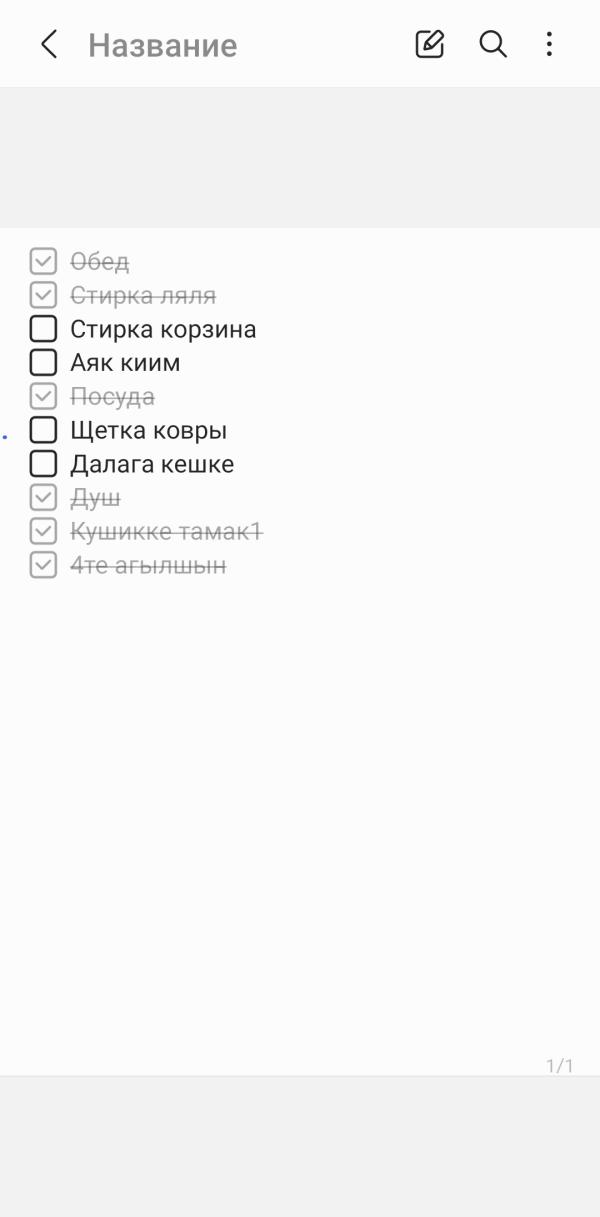The width and height of the screenshot is (600, 1217).
Task: Check the Далага кешке item
Action: pos(43,464)
